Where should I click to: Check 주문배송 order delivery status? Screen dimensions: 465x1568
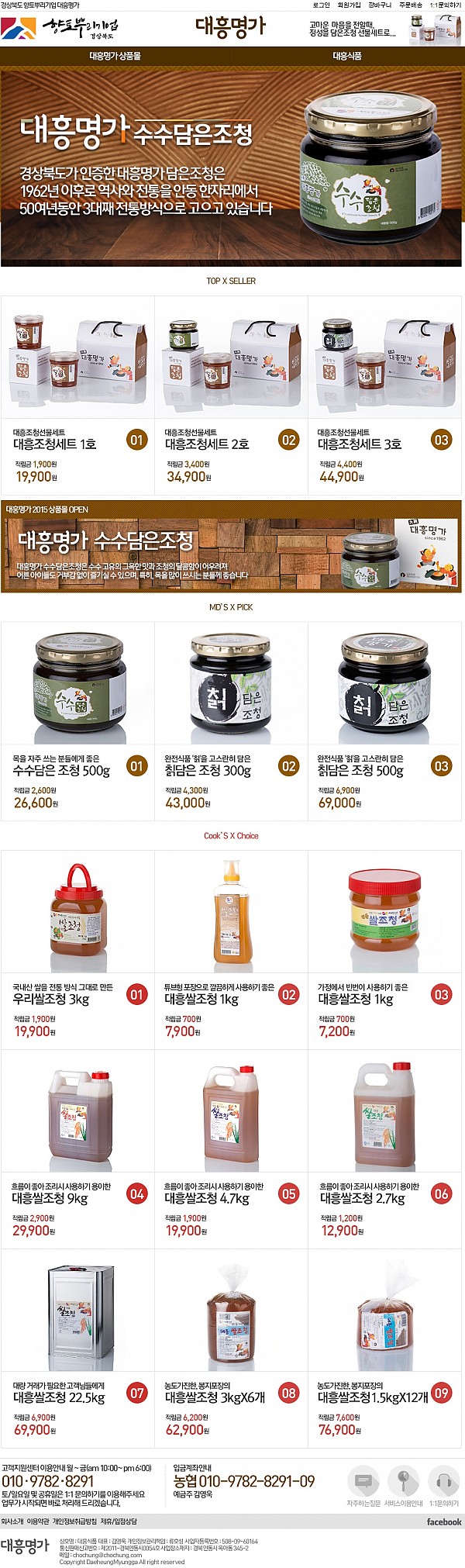(411, 5)
